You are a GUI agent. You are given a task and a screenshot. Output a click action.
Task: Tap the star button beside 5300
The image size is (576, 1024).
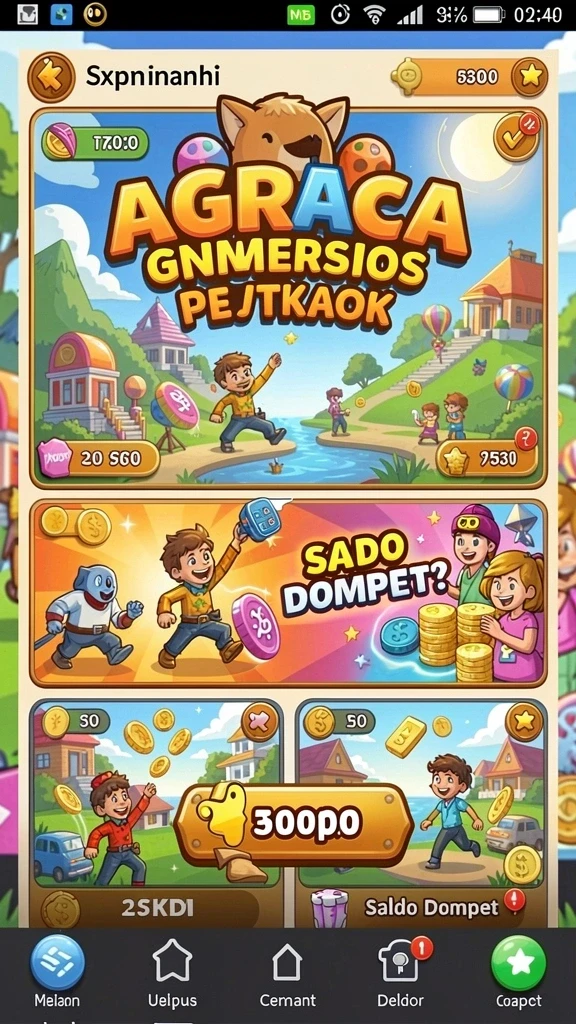pos(529,77)
